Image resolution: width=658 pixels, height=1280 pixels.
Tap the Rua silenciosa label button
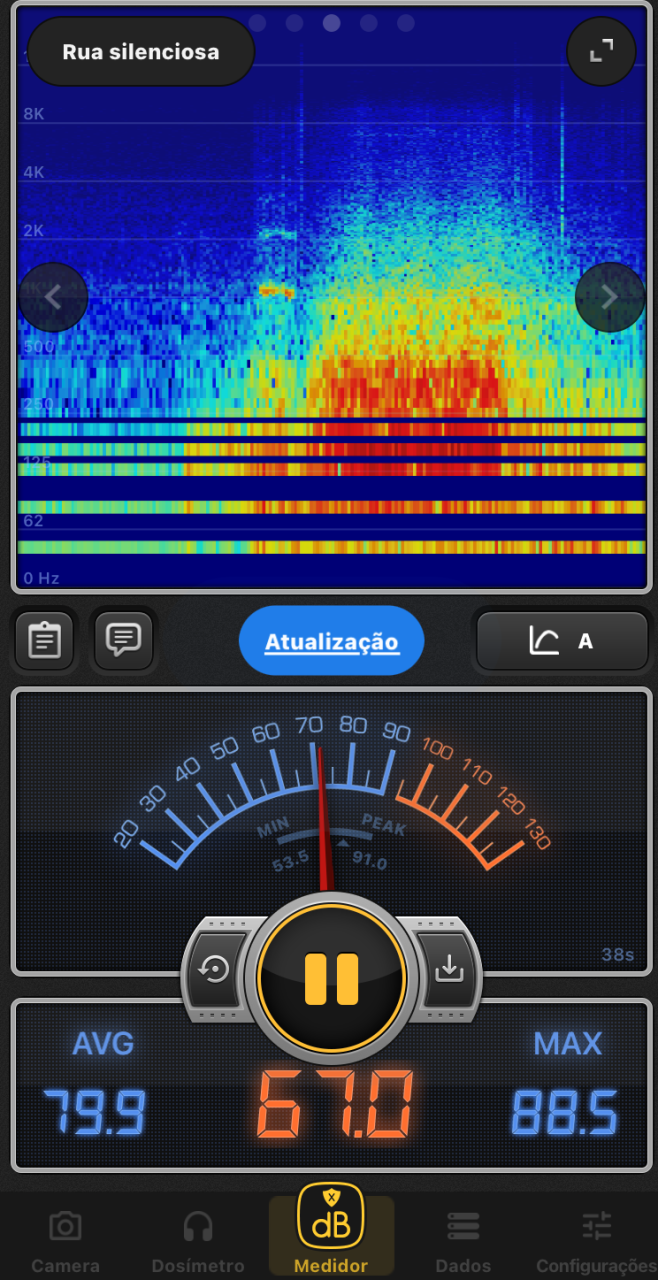pyautogui.click(x=141, y=52)
